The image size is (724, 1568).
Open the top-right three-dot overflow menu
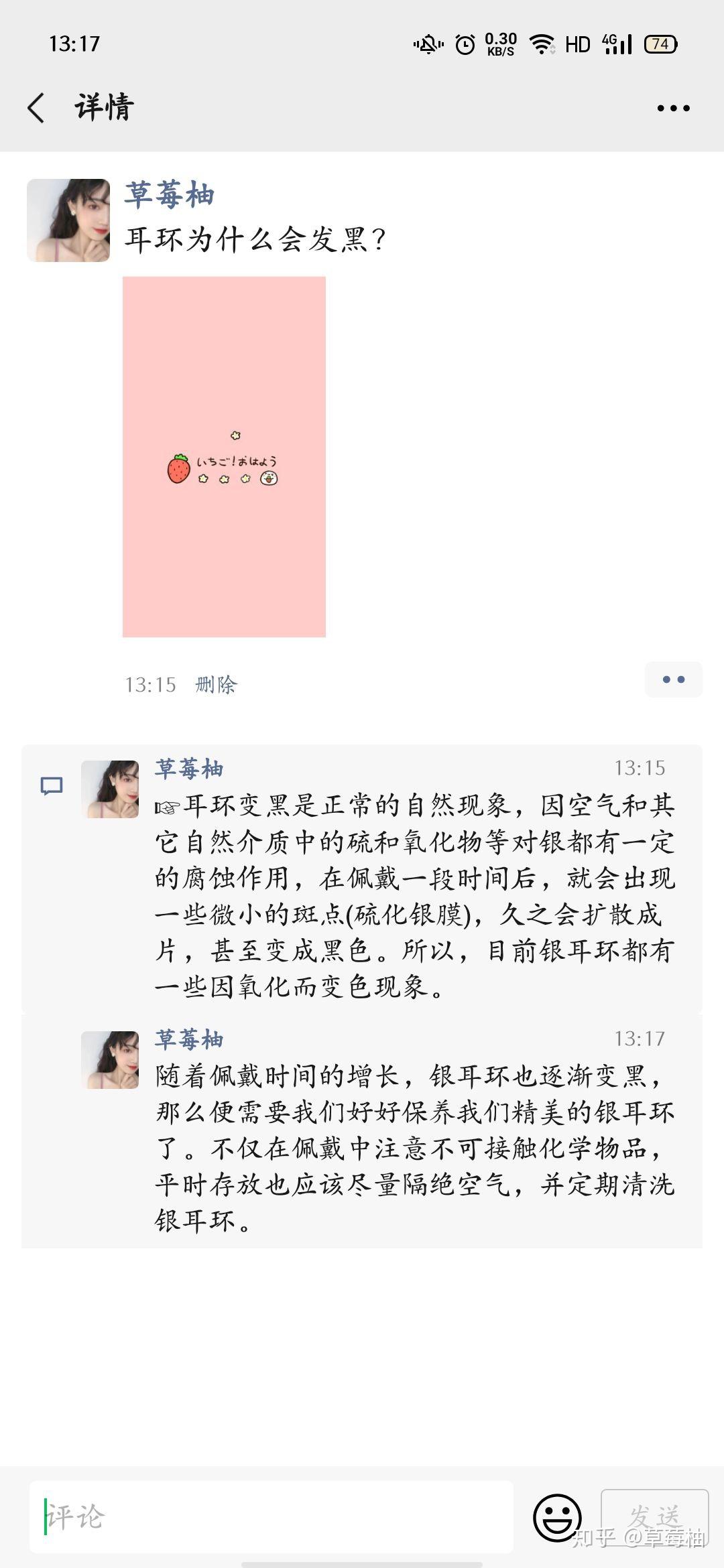(672, 108)
